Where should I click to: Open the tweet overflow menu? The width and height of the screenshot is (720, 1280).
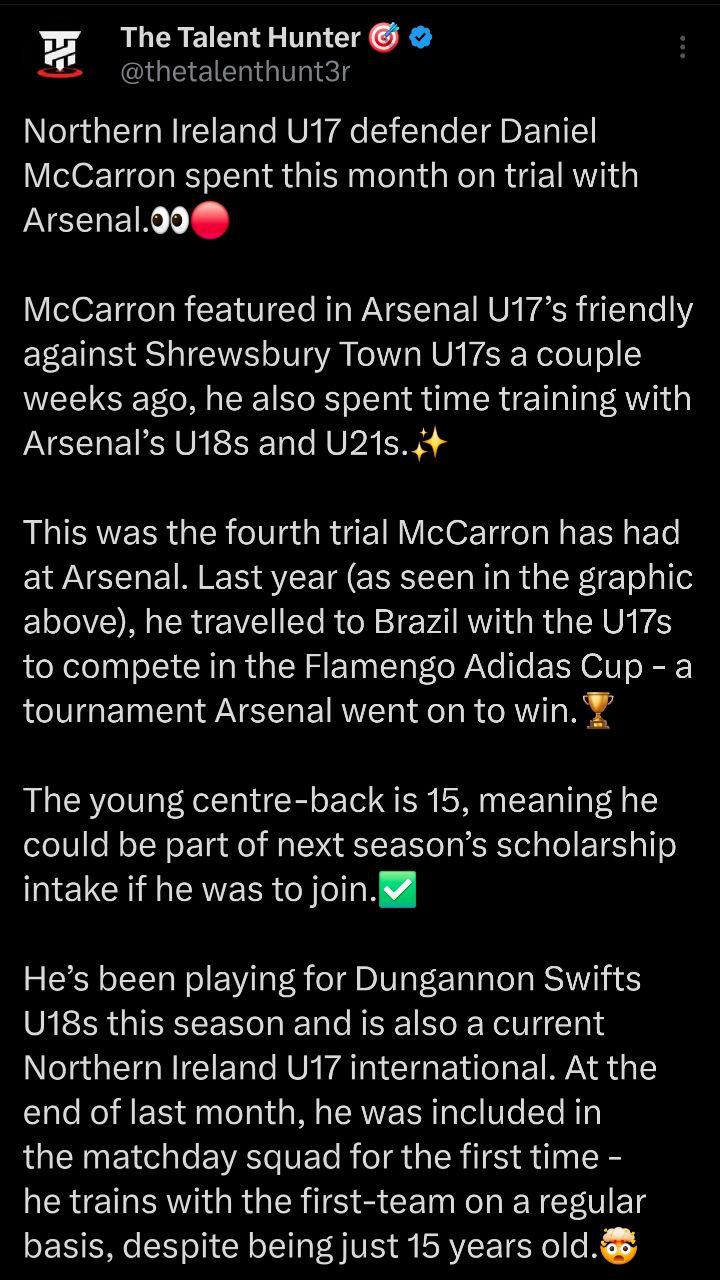682,48
